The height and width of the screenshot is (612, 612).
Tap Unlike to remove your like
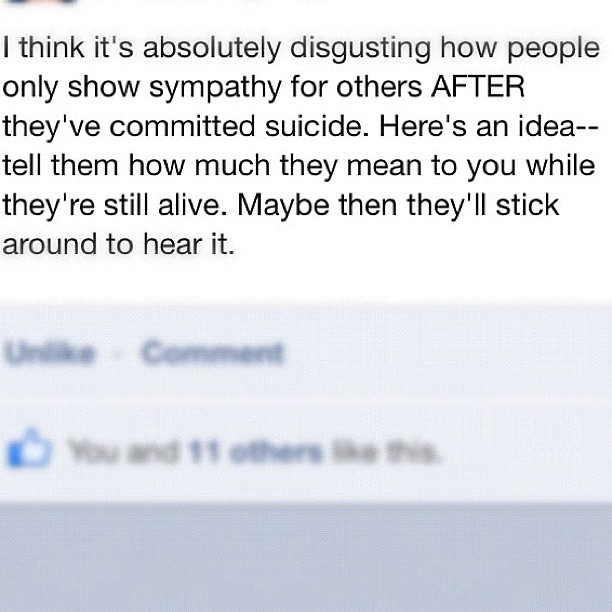50,352
